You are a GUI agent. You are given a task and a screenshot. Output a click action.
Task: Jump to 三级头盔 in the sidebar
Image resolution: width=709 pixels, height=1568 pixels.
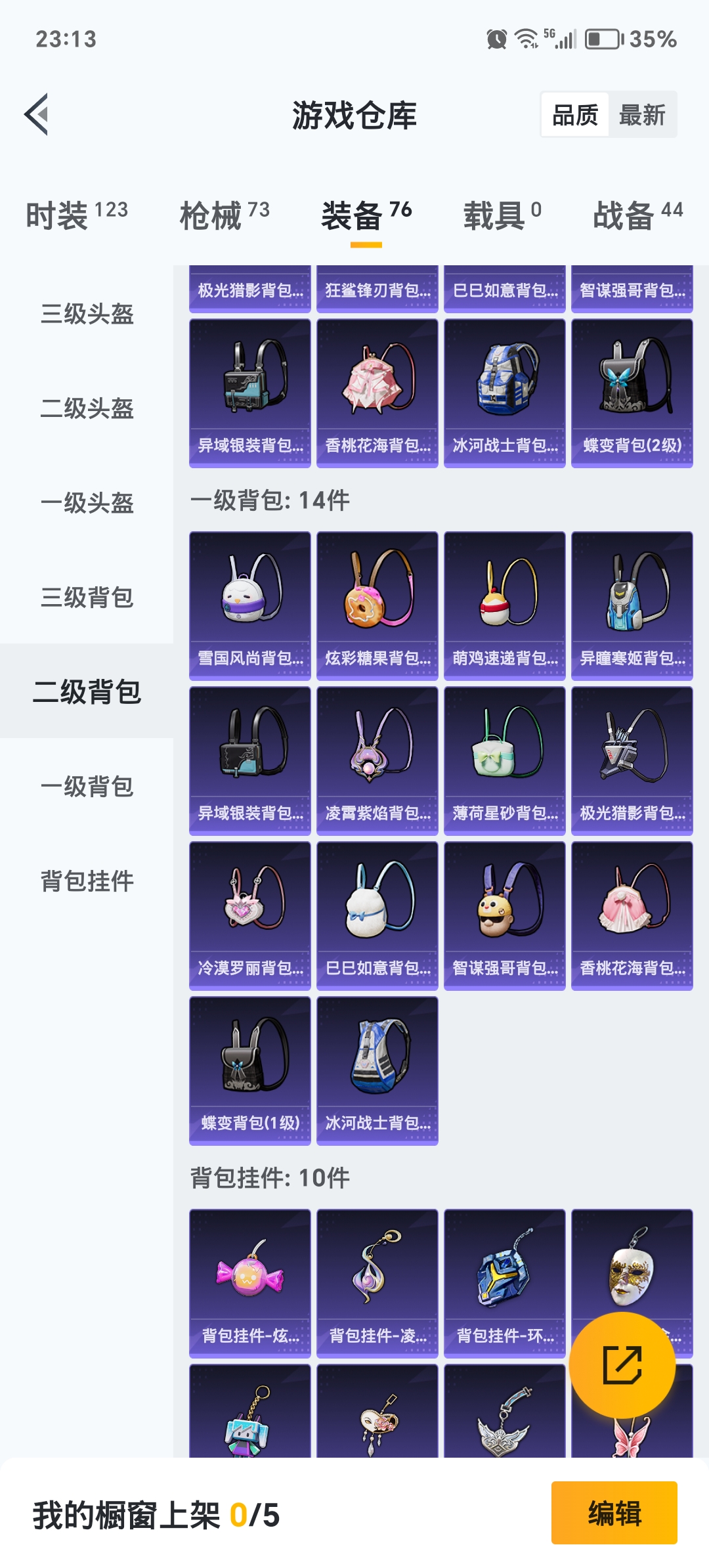[87, 314]
